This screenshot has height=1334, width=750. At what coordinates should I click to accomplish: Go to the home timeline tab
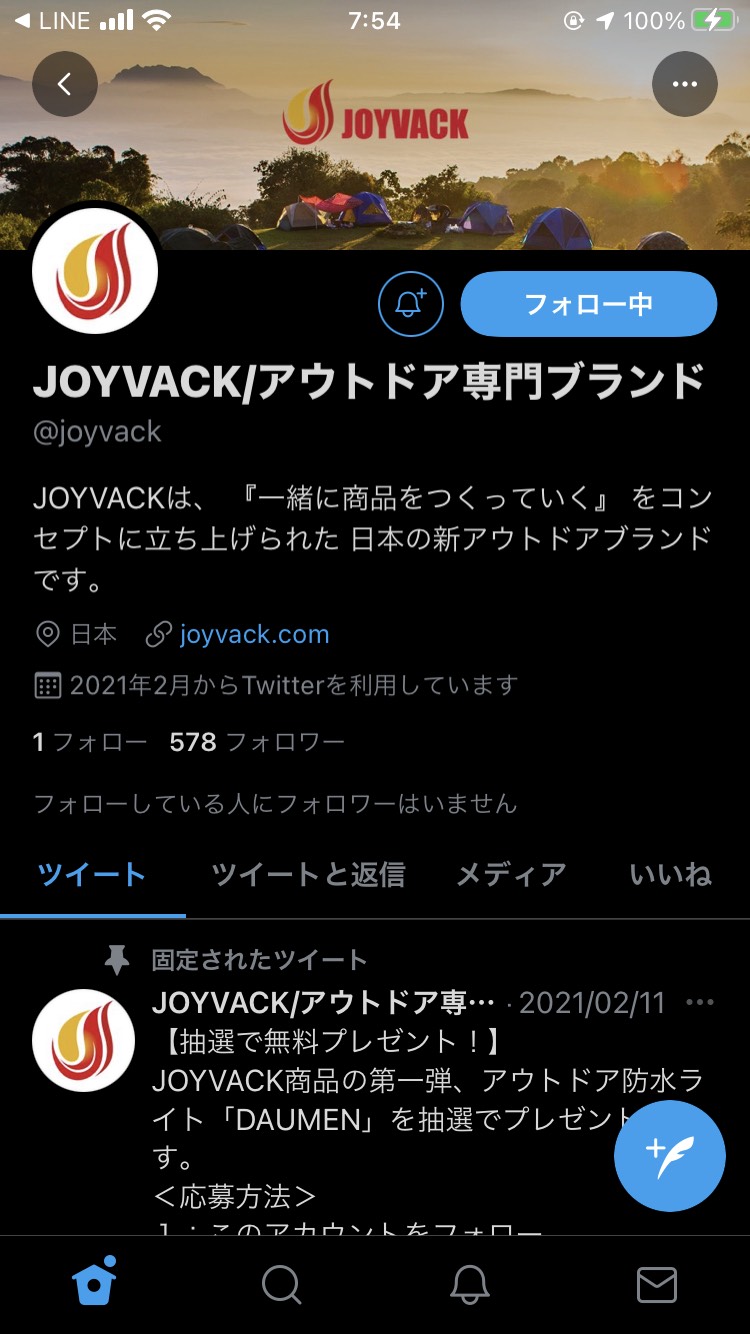point(94,1284)
